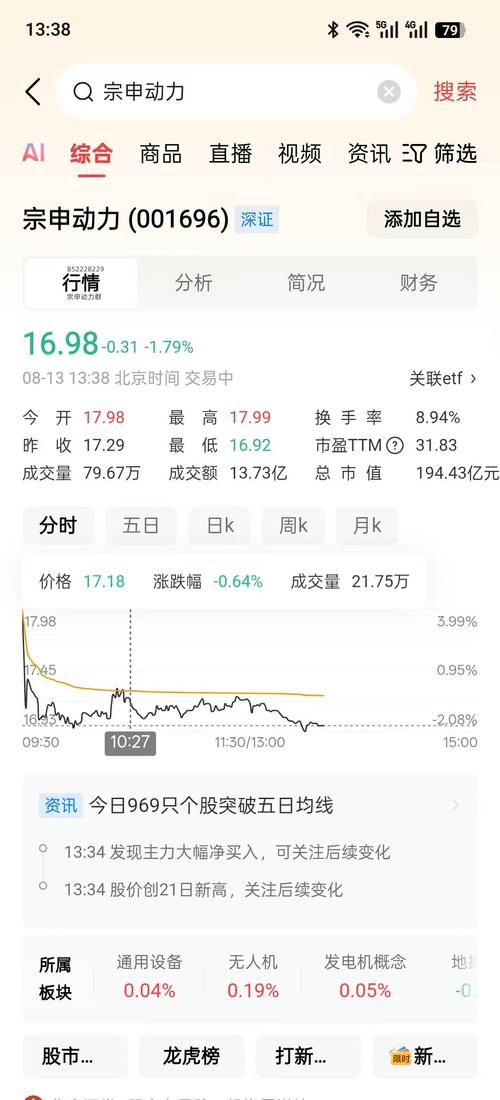
Task: Show the 周k chart
Action: point(293,525)
